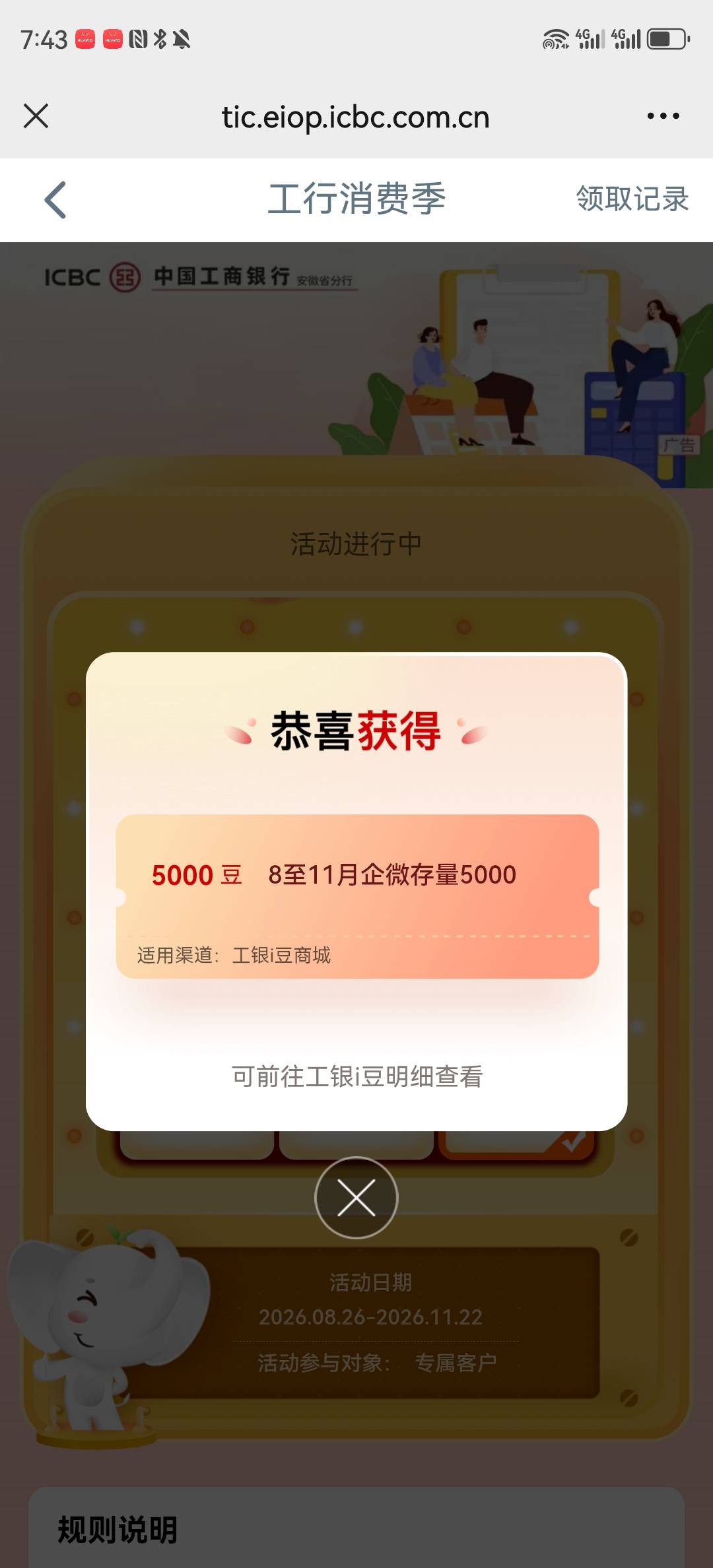This screenshot has width=713, height=1568.
Task: Go back using the left arrow
Action: [55, 199]
